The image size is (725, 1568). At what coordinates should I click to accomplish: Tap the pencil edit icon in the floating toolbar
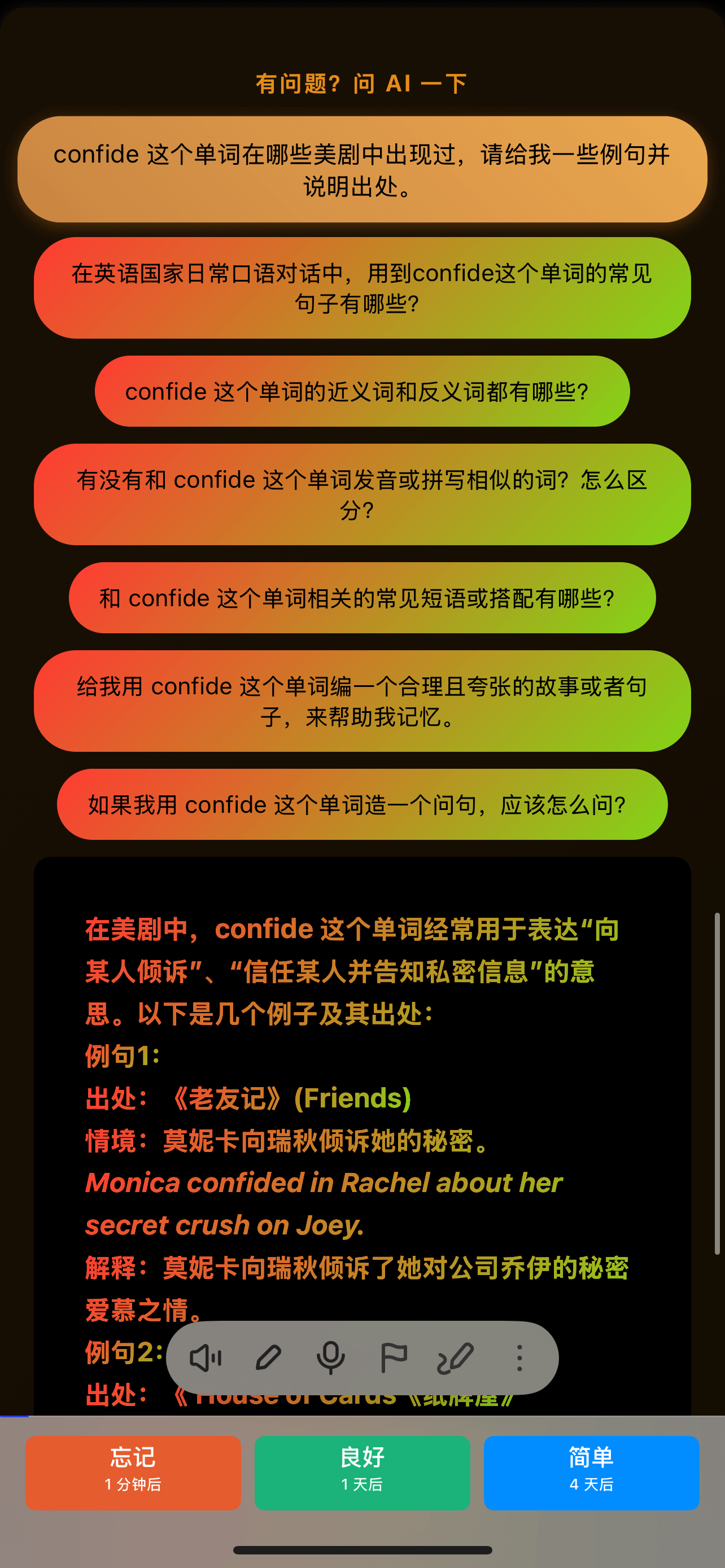tap(268, 1358)
